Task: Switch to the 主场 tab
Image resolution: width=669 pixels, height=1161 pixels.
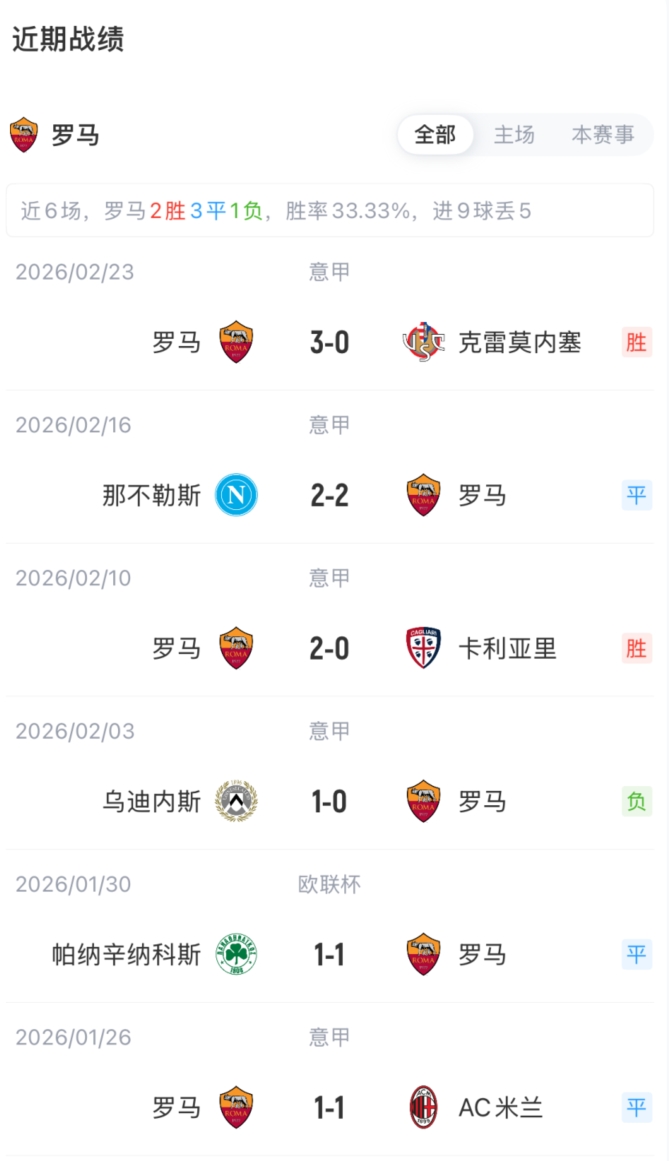Action: click(514, 135)
